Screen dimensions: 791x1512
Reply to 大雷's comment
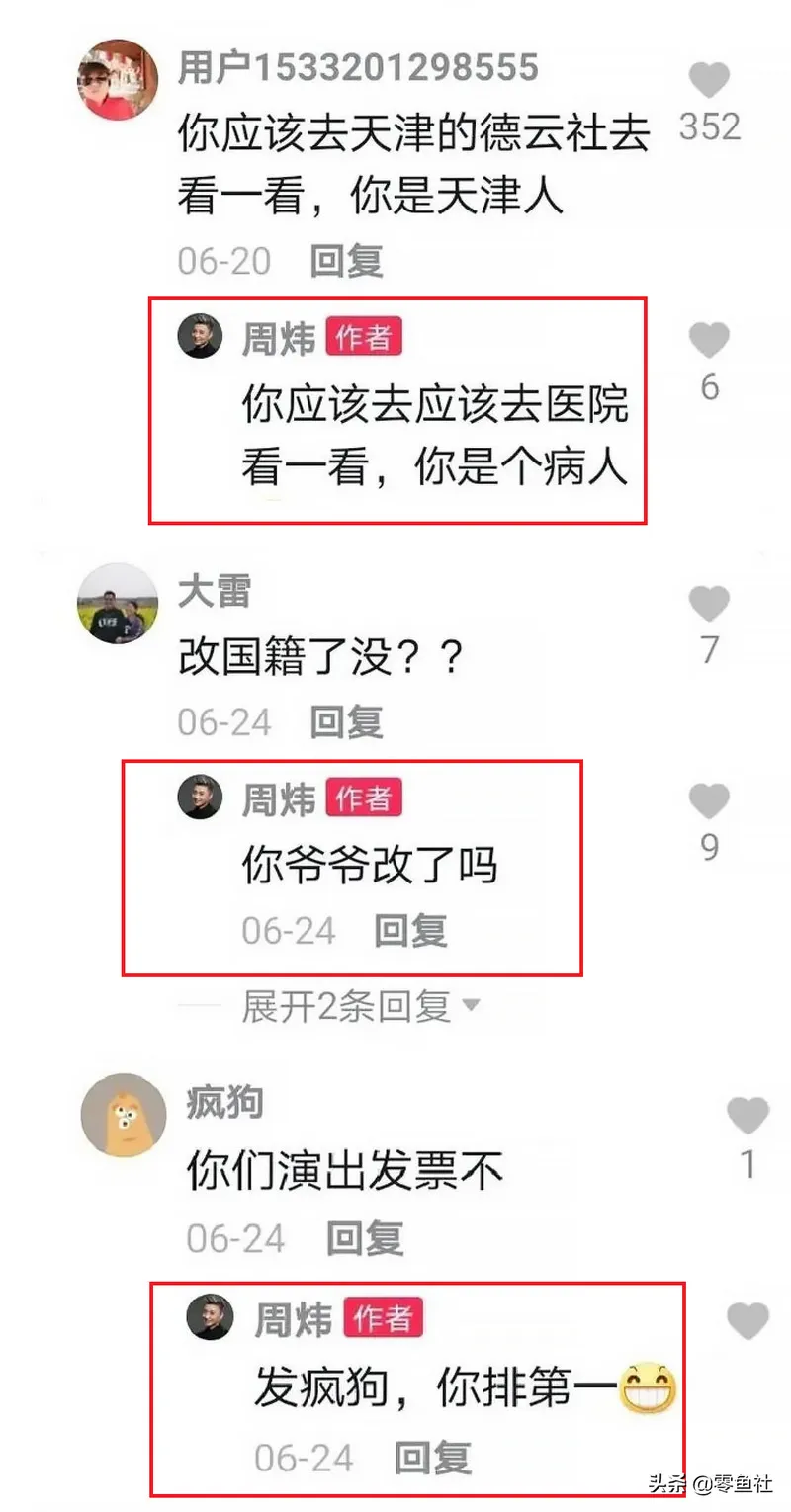346,722
